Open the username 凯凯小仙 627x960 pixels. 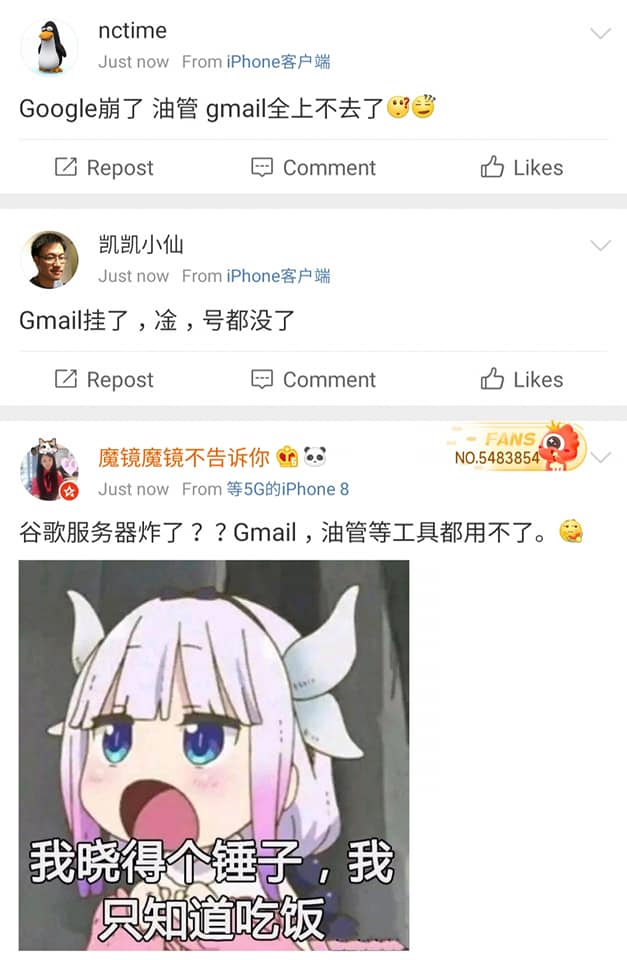pos(141,244)
